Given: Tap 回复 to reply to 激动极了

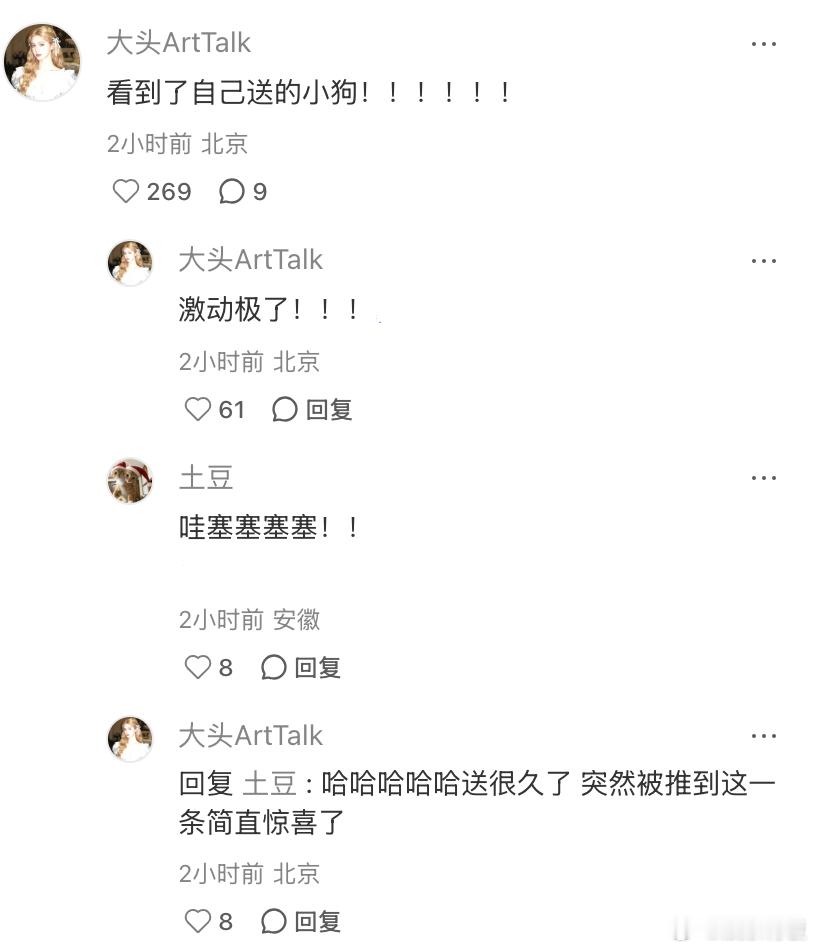Looking at the screenshot, I should [330, 409].
